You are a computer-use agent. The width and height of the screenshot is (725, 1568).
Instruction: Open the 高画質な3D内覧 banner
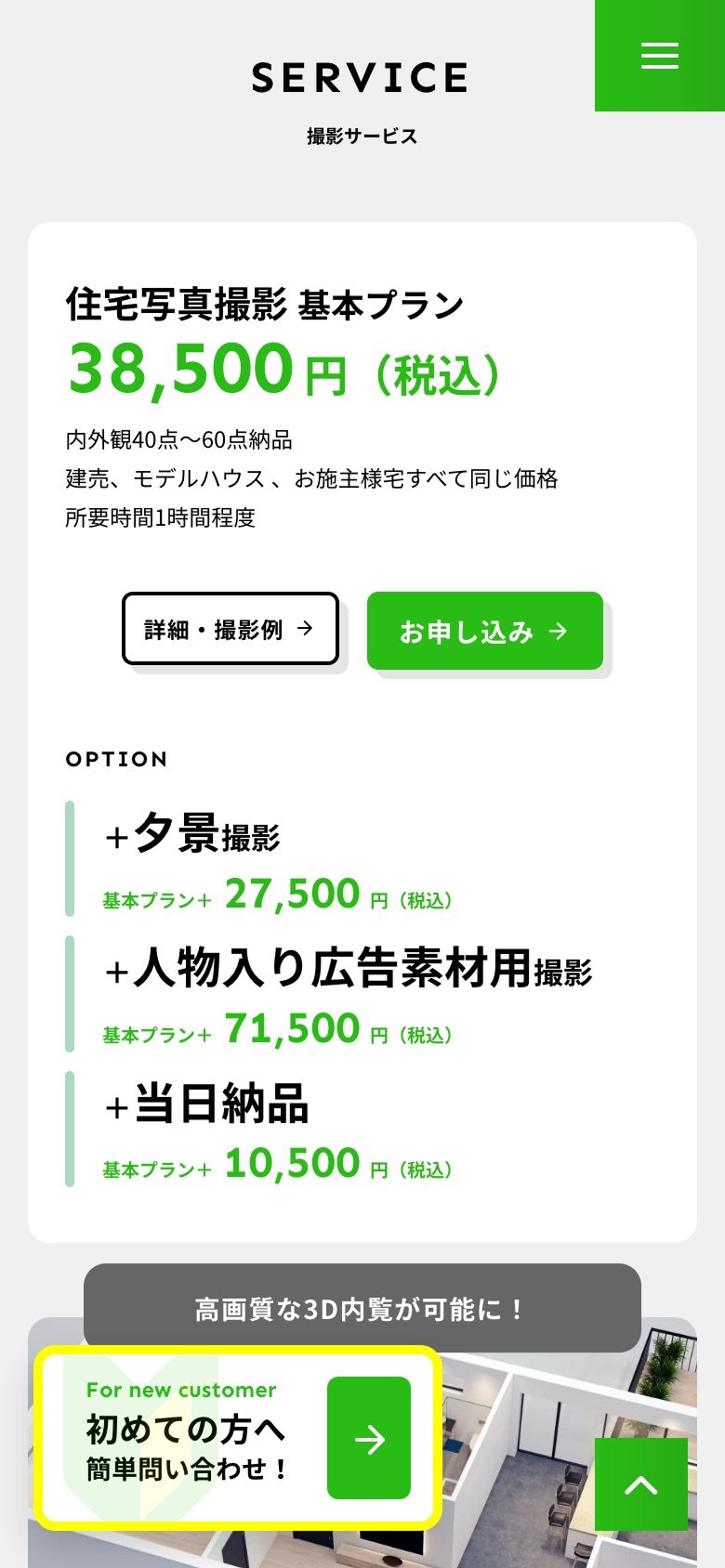pos(362,1308)
